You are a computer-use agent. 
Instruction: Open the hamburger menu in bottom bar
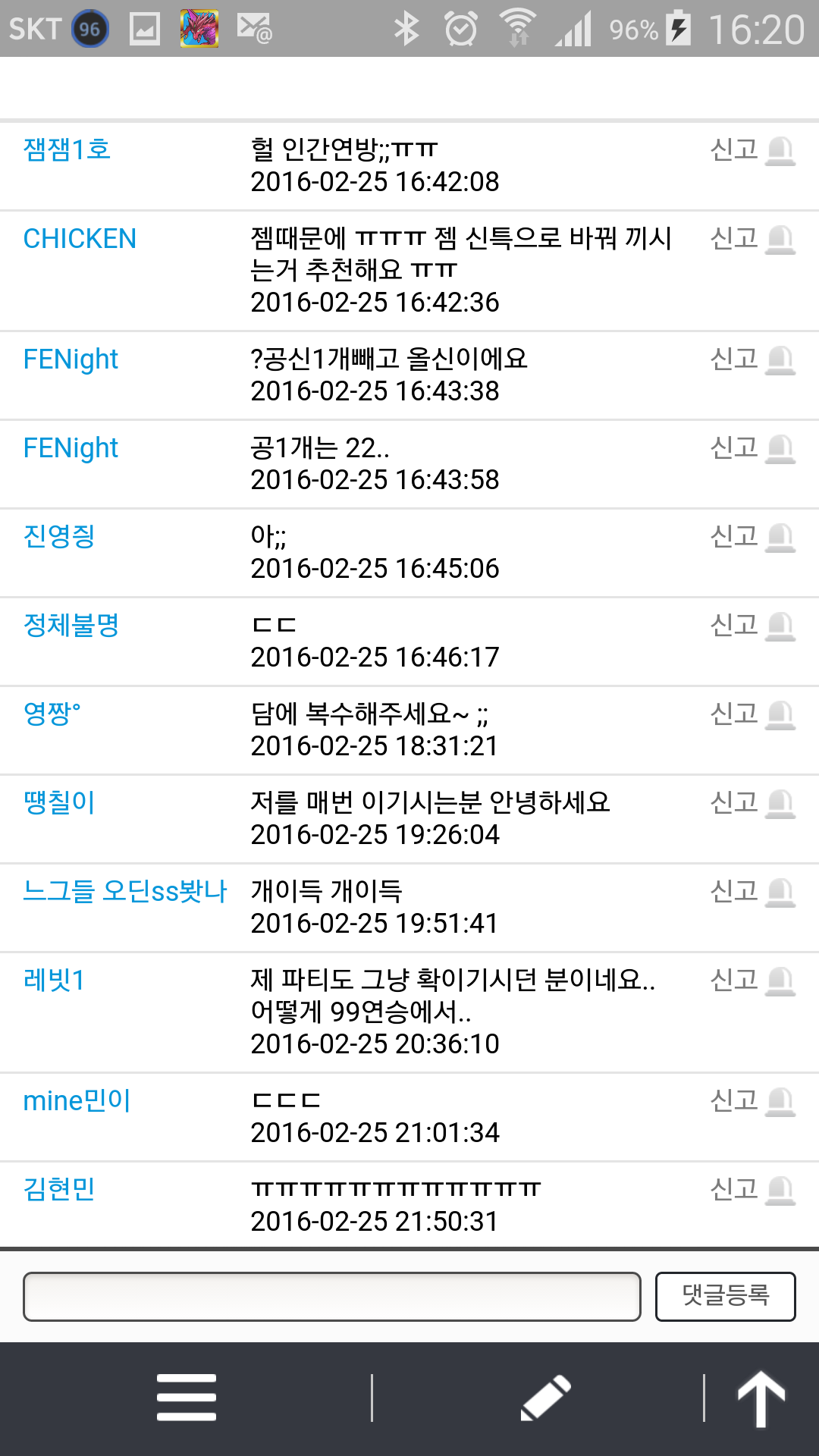click(x=187, y=1397)
